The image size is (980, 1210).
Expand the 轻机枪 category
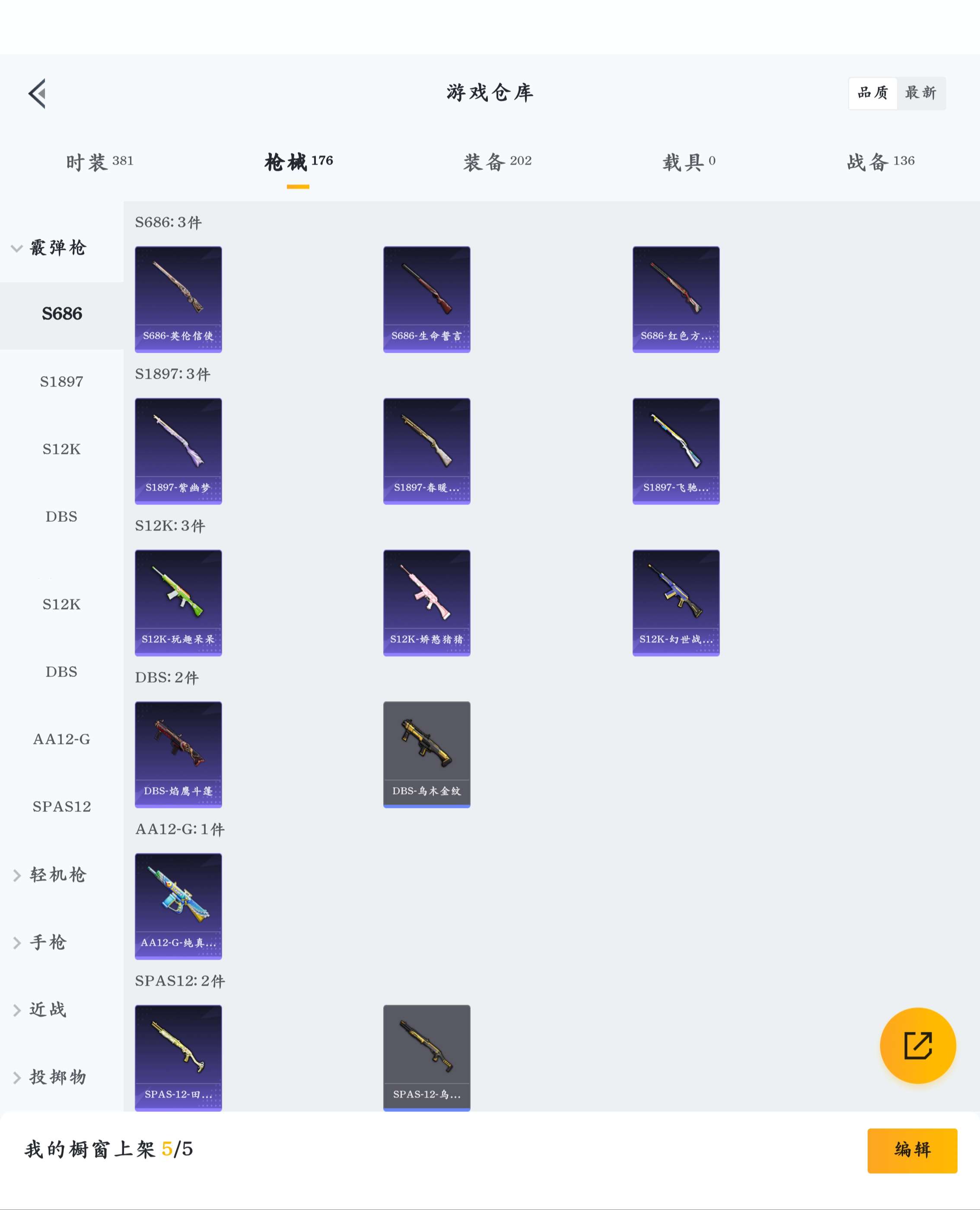50,875
